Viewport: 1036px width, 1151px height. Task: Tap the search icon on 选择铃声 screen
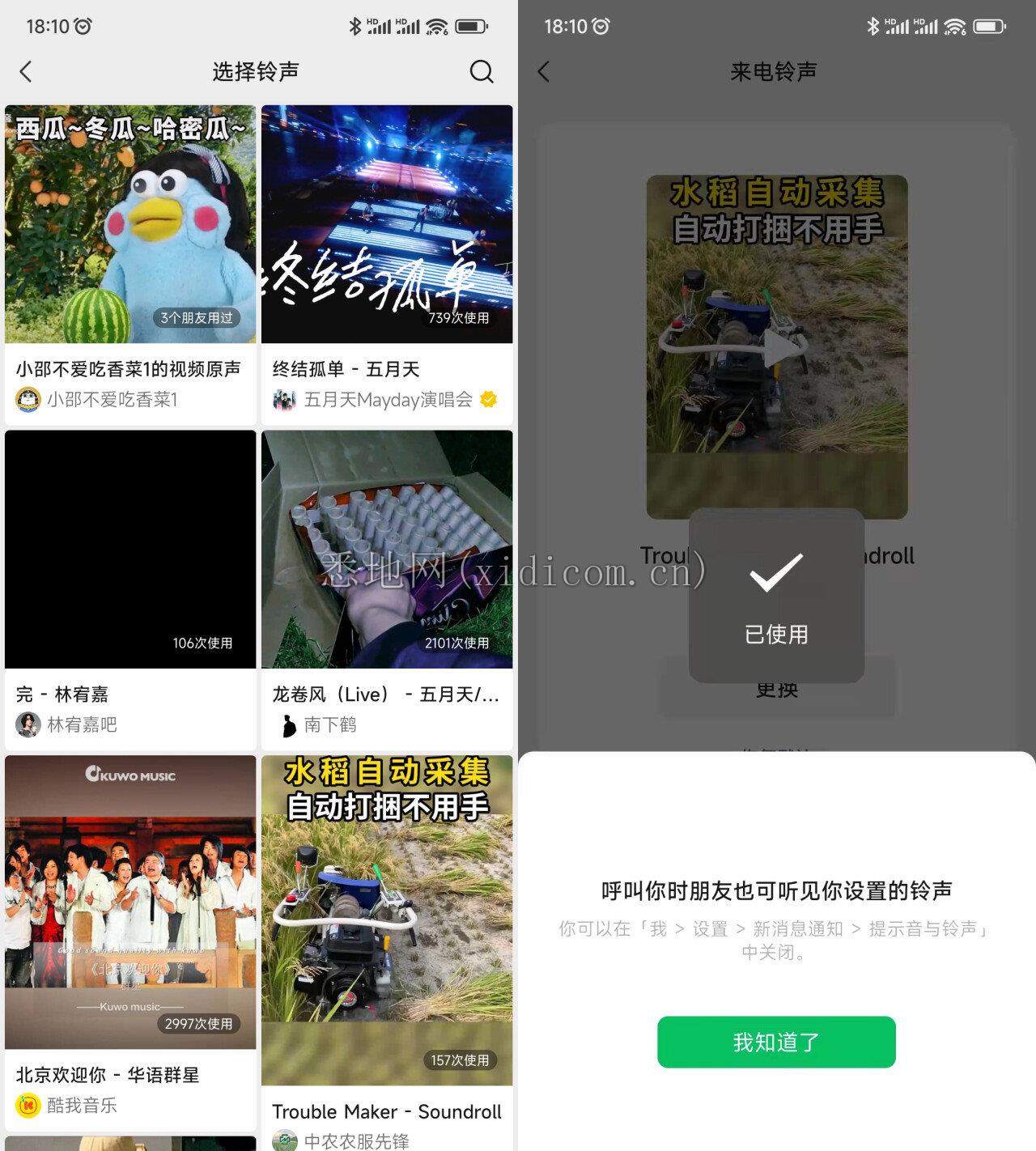click(x=482, y=71)
